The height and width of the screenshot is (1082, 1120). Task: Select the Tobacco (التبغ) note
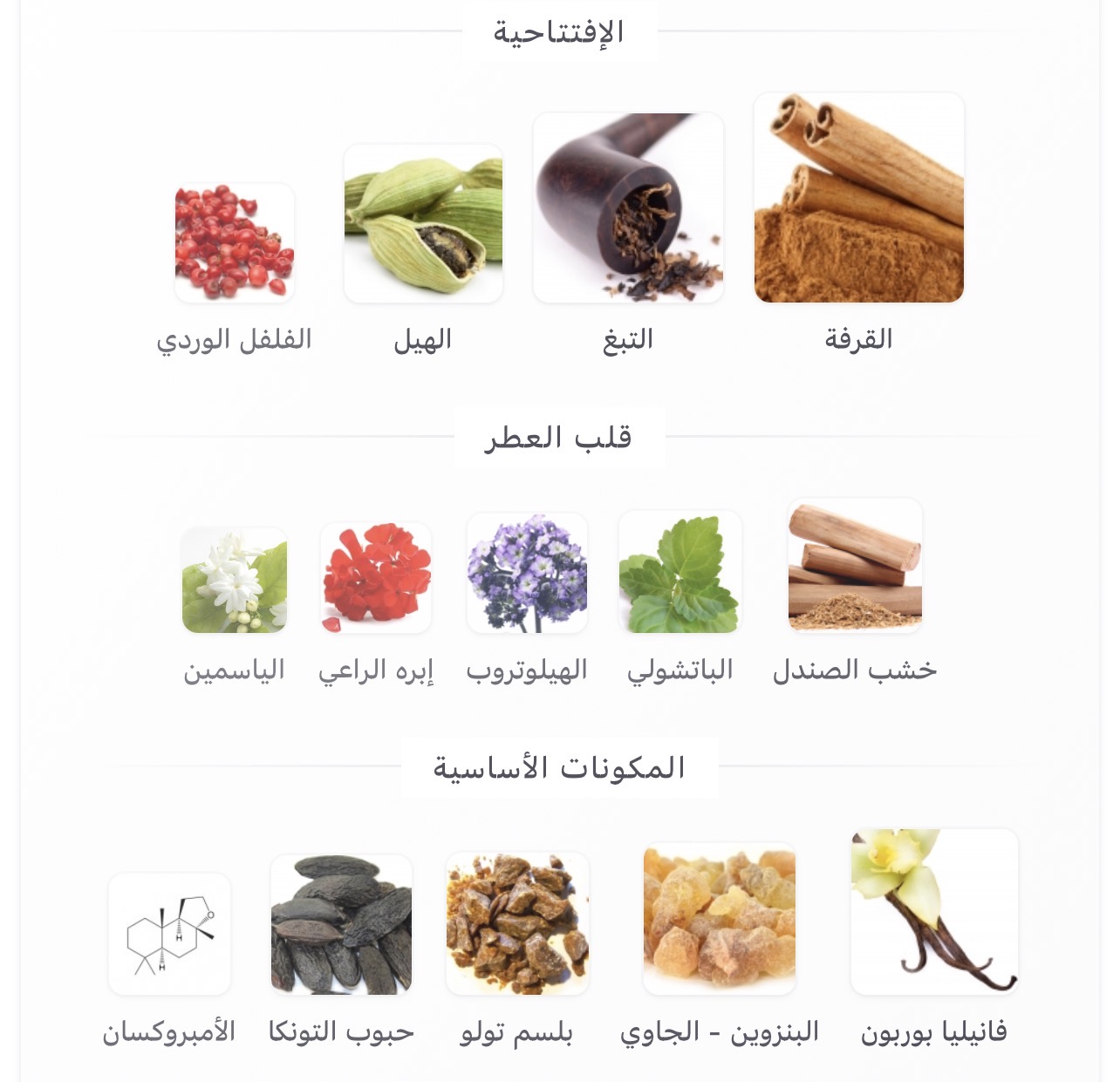628,208
